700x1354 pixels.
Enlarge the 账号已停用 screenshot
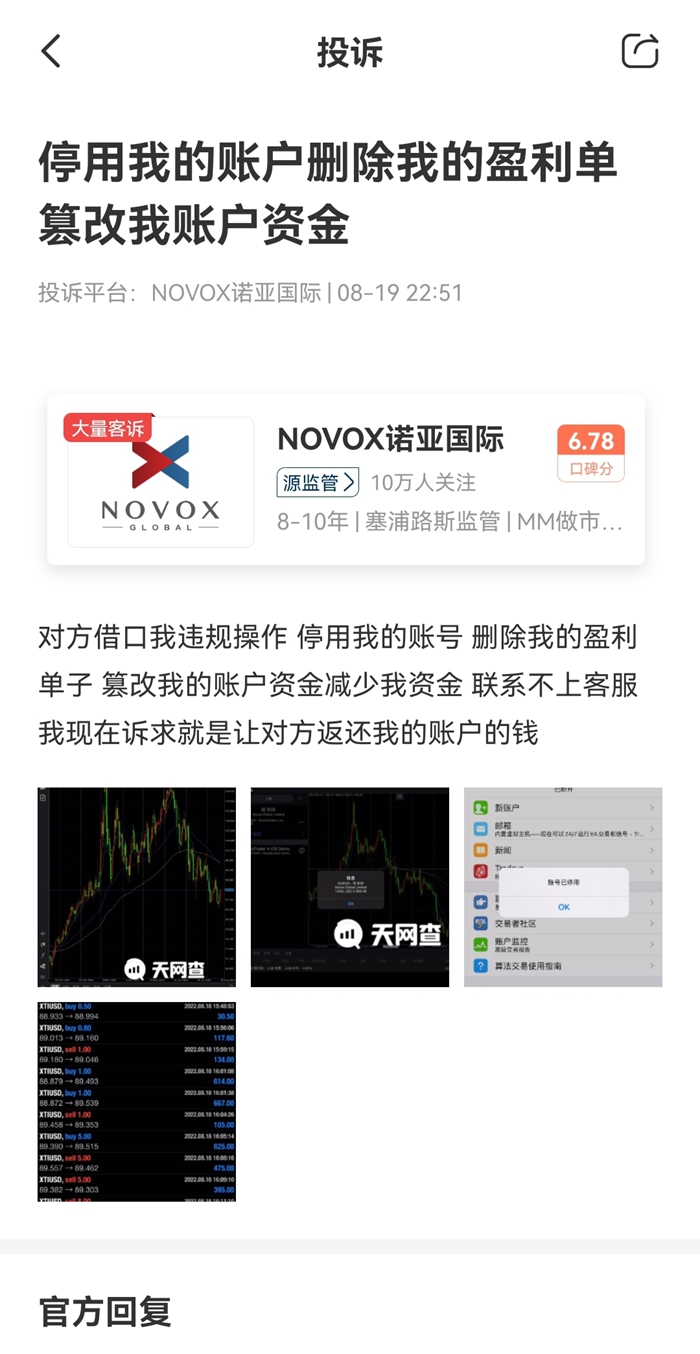coord(563,887)
